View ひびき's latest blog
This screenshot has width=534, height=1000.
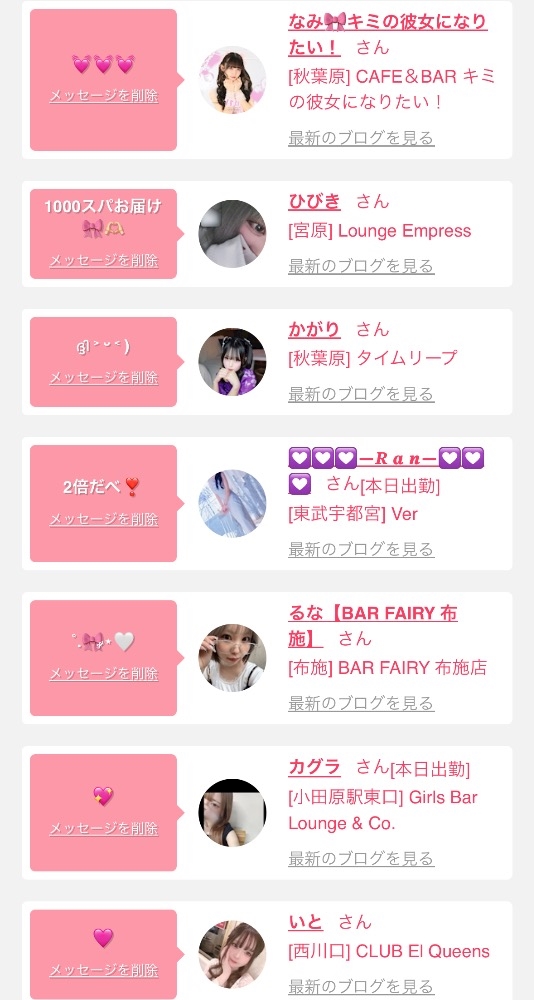point(361,266)
